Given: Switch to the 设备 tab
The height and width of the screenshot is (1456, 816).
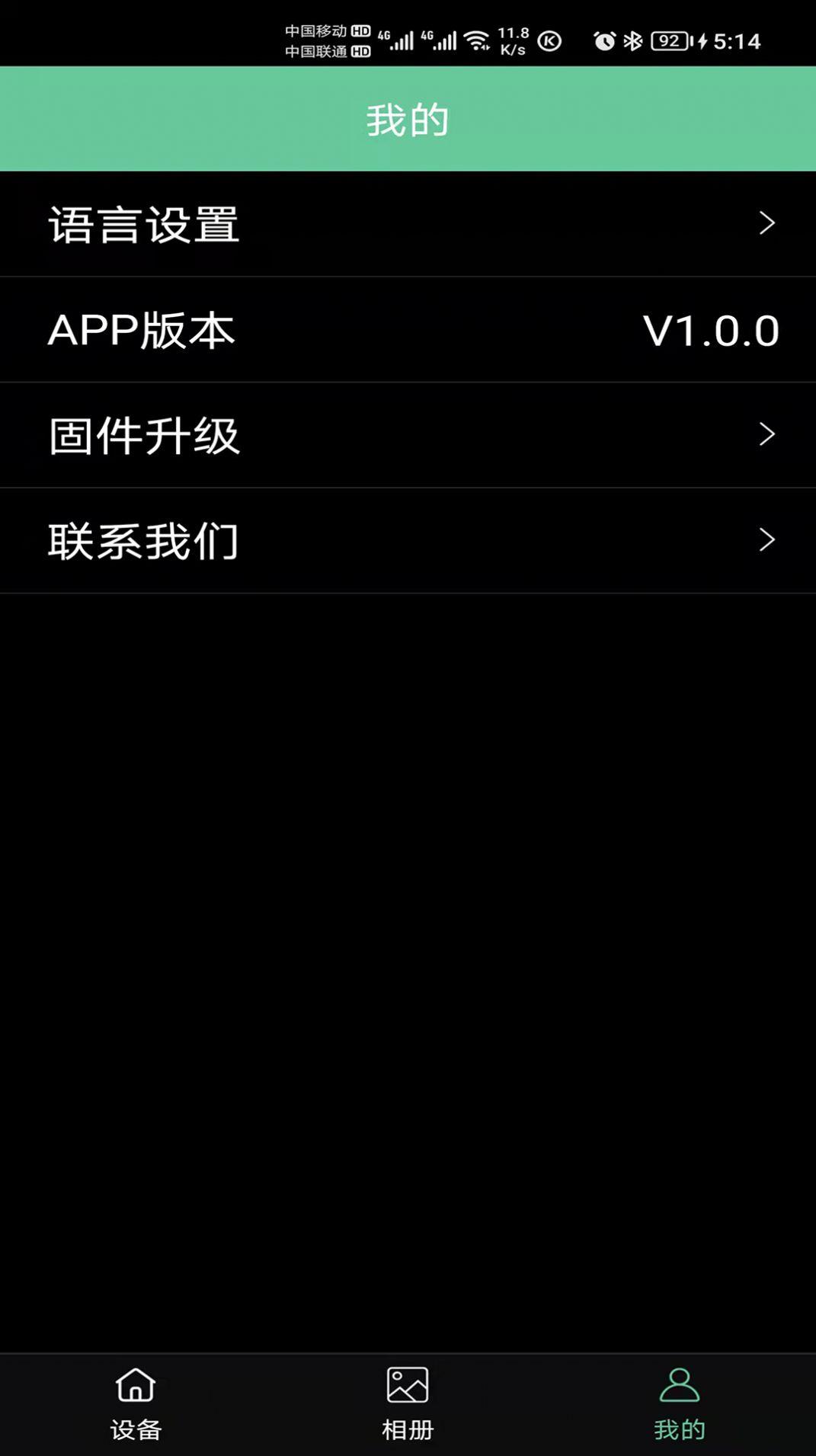Looking at the screenshot, I should pos(136,1404).
